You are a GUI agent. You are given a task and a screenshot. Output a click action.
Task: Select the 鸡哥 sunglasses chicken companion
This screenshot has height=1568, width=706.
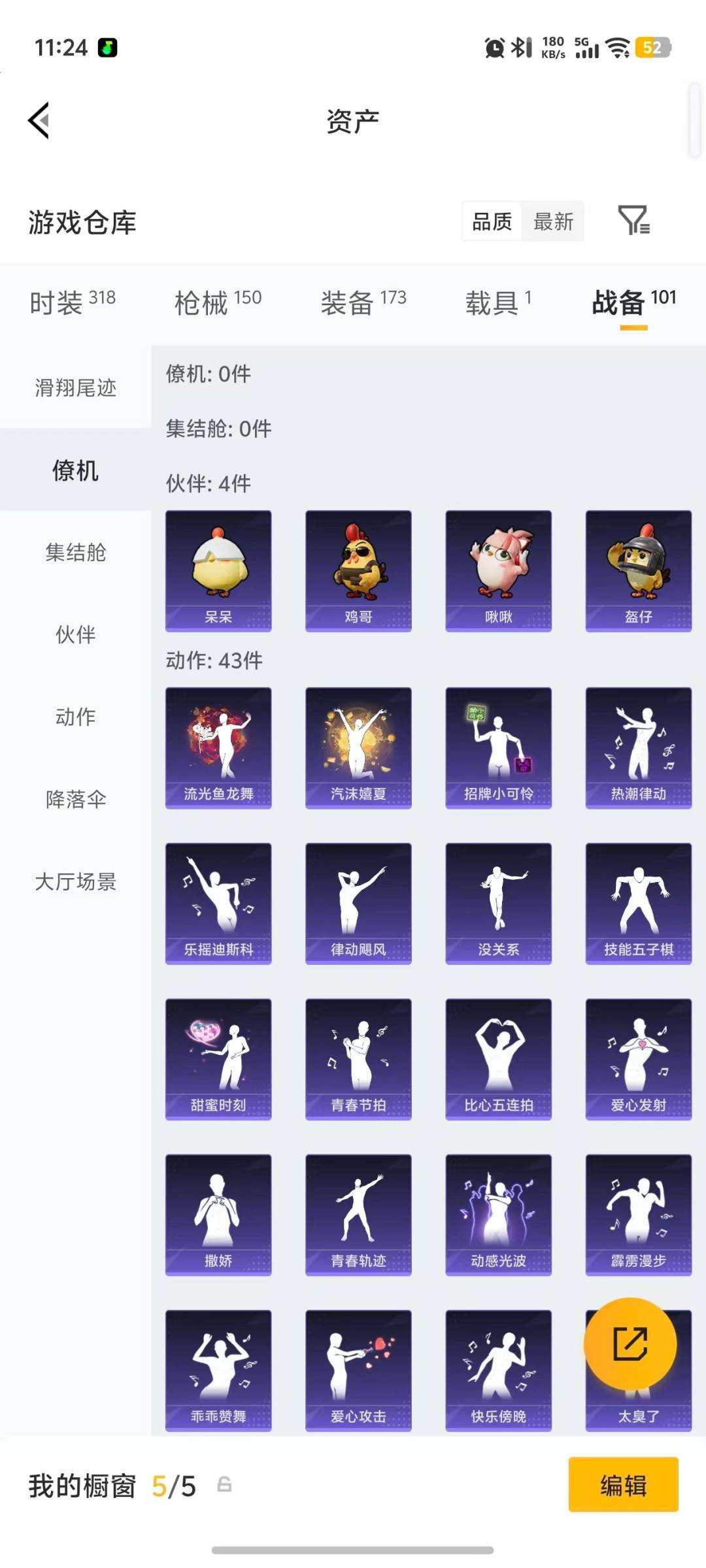pyautogui.click(x=358, y=568)
